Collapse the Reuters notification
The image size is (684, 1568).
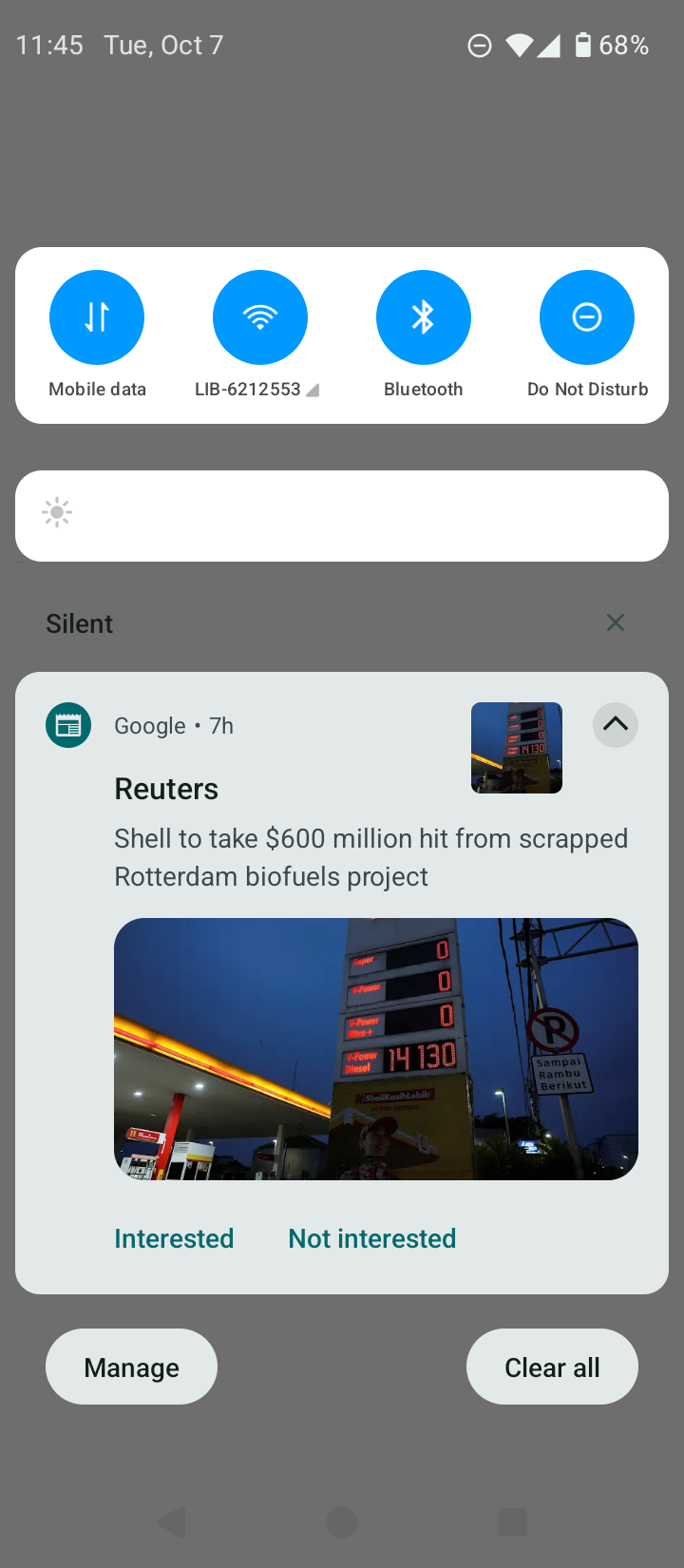coord(616,725)
